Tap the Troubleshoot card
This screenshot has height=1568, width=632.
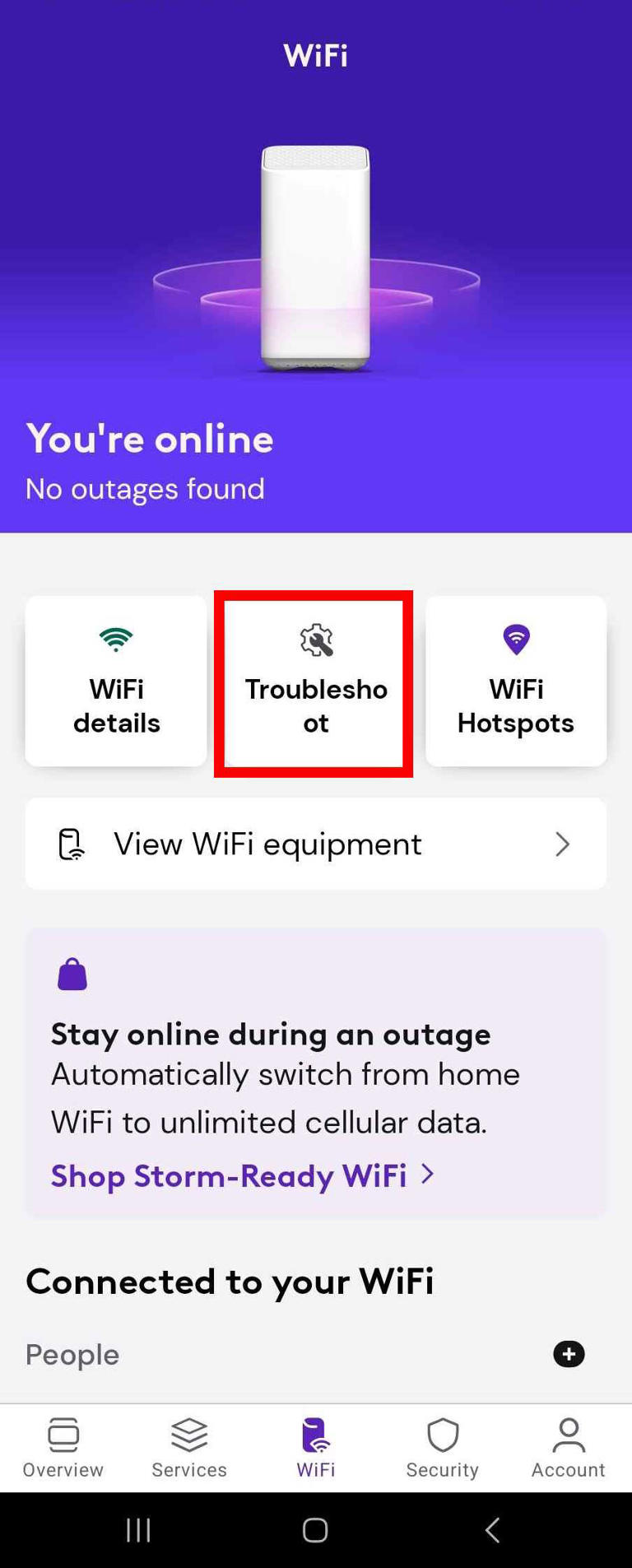point(315,682)
